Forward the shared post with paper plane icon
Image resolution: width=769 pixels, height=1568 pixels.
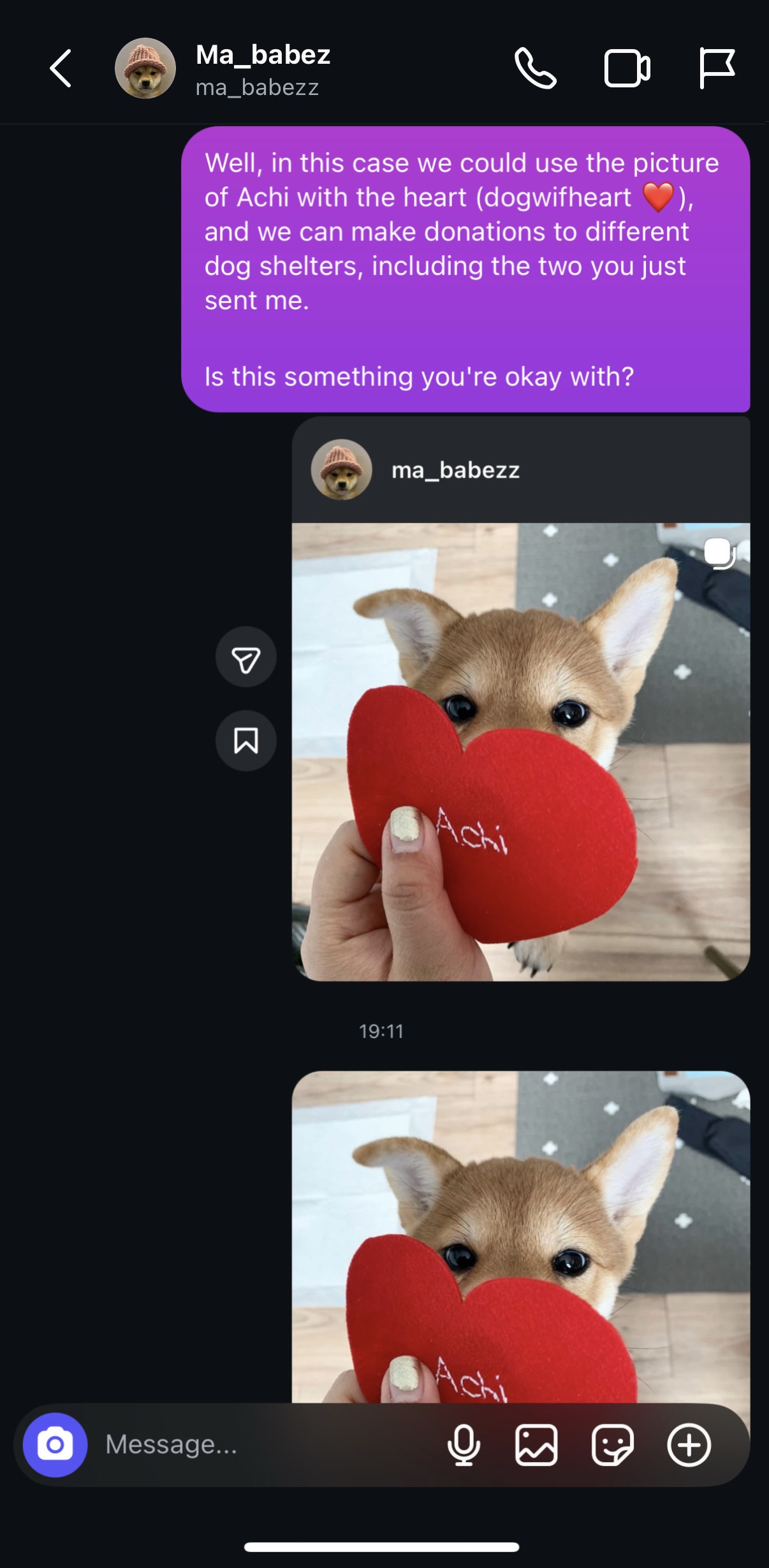245,657
